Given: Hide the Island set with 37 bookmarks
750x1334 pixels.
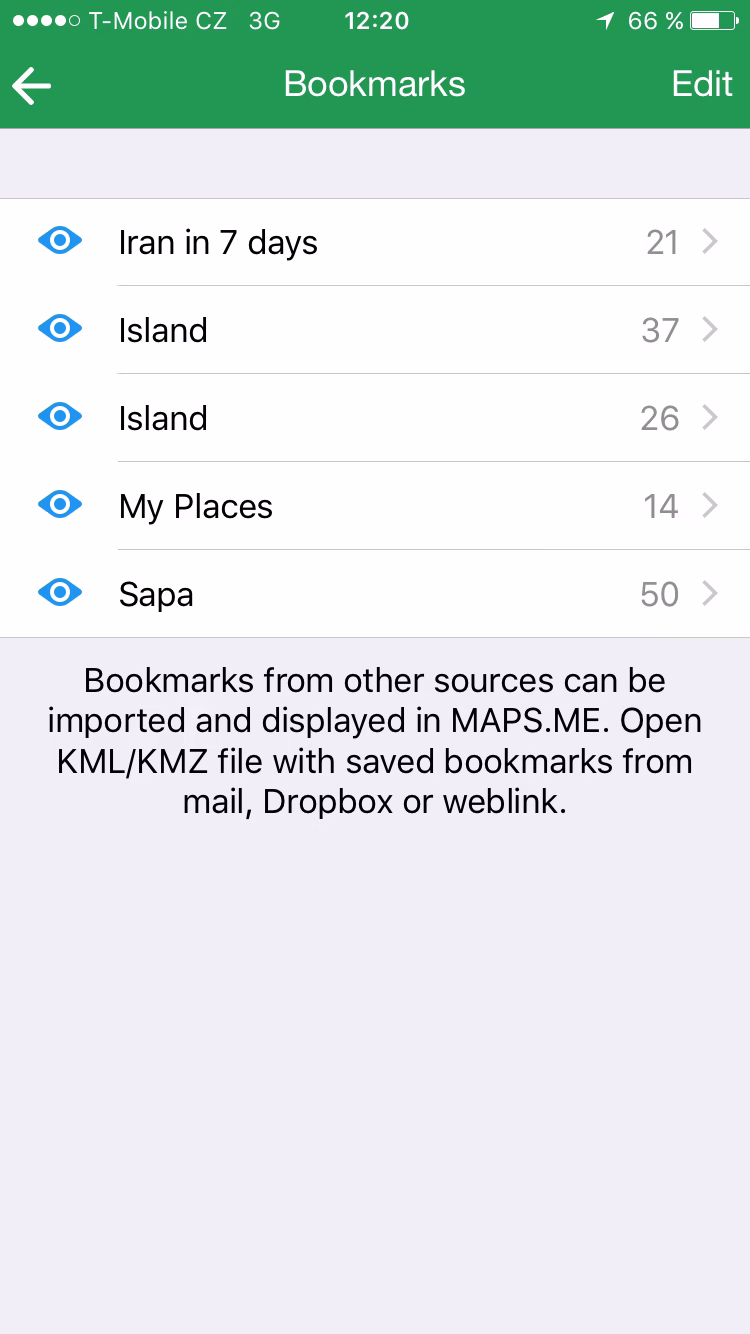Looking at the screenshot, I should (x=60, y=329).
